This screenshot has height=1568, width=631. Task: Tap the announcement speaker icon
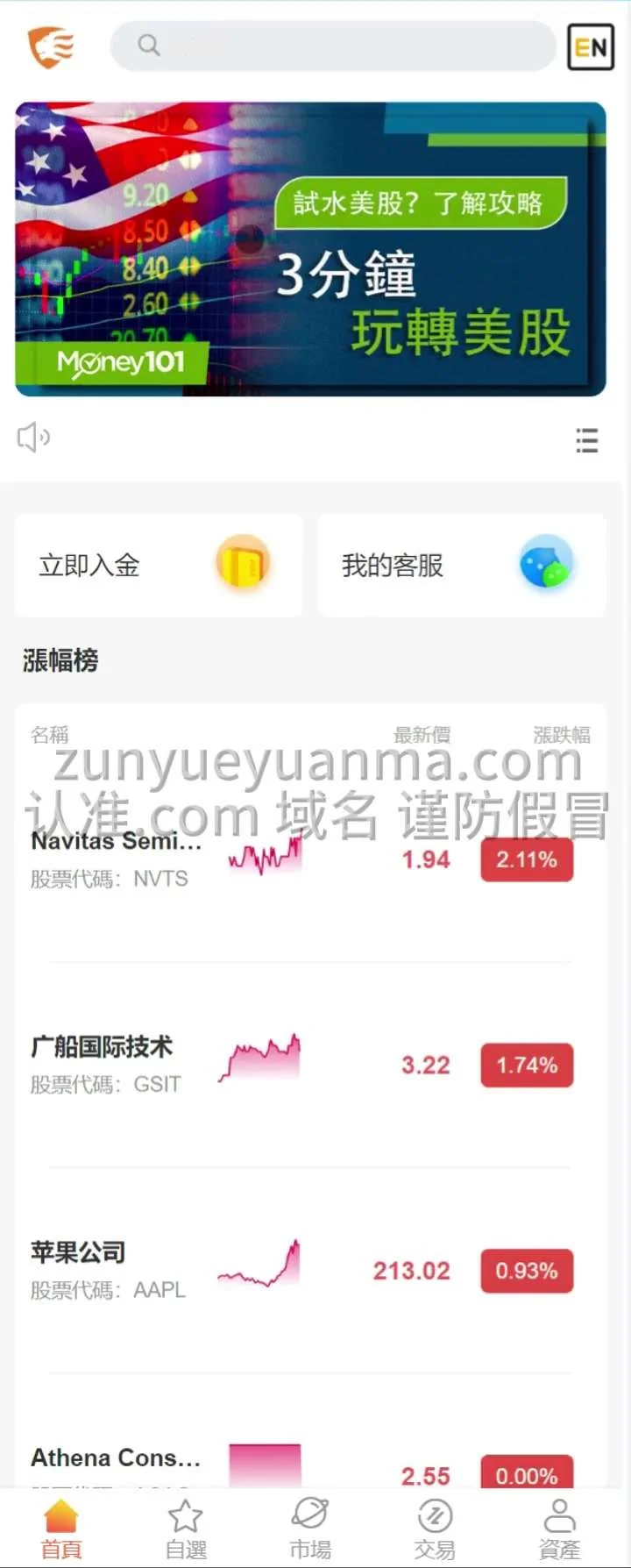[x=33, y=437]
